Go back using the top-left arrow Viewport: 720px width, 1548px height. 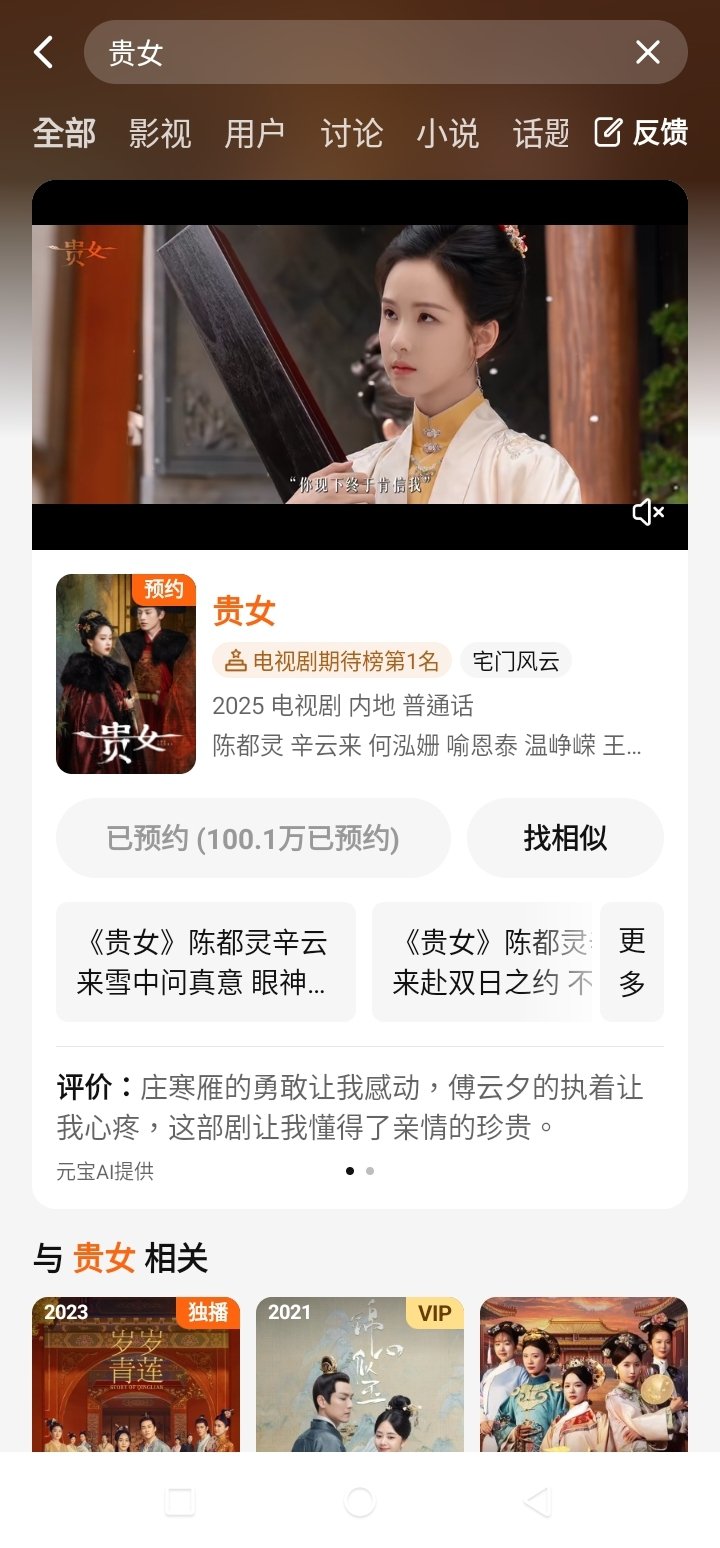pos(43,52)
